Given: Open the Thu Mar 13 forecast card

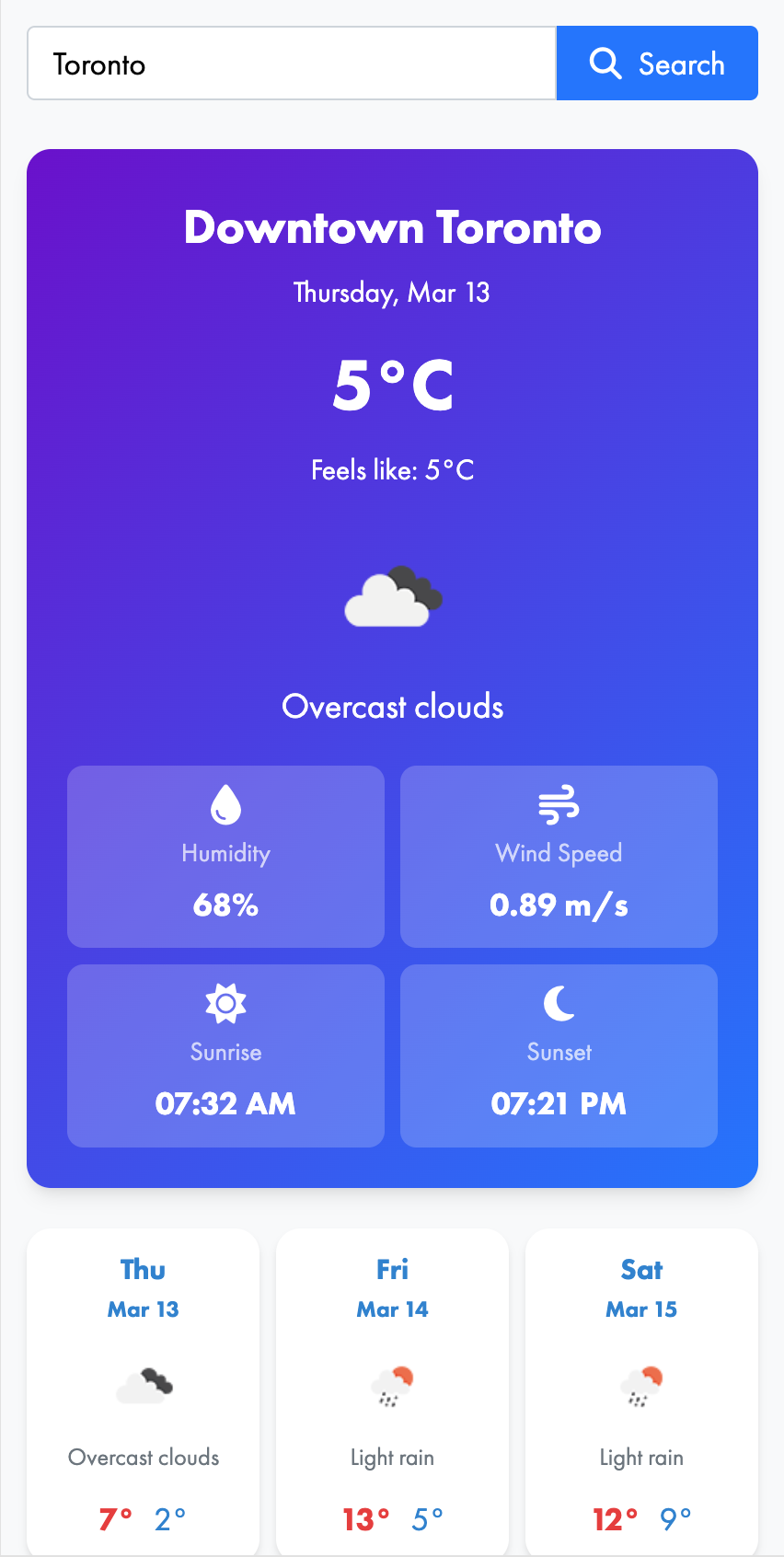Looking at the screenshot, I should [x=144, y=1393].
